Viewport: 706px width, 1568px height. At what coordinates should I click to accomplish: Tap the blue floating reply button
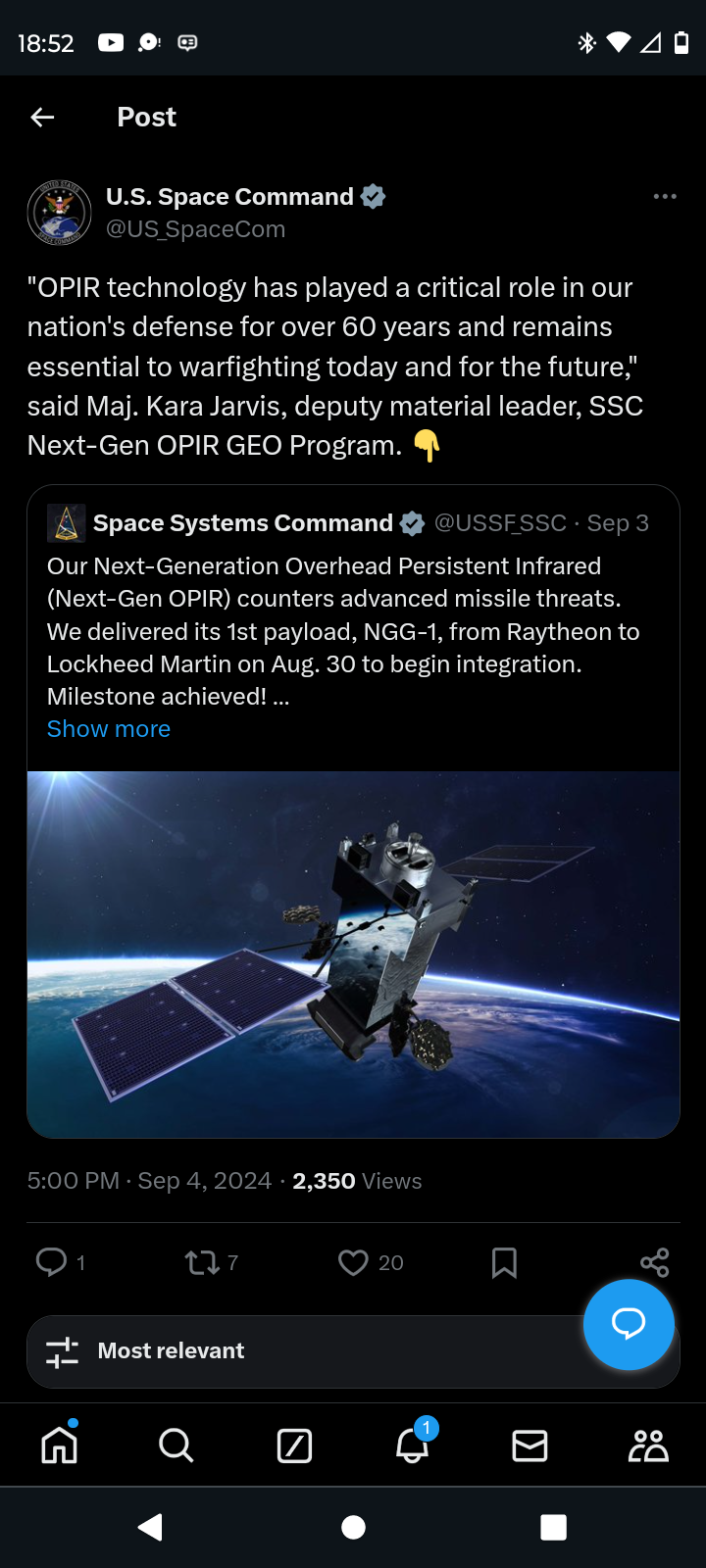coord(629,1324)
